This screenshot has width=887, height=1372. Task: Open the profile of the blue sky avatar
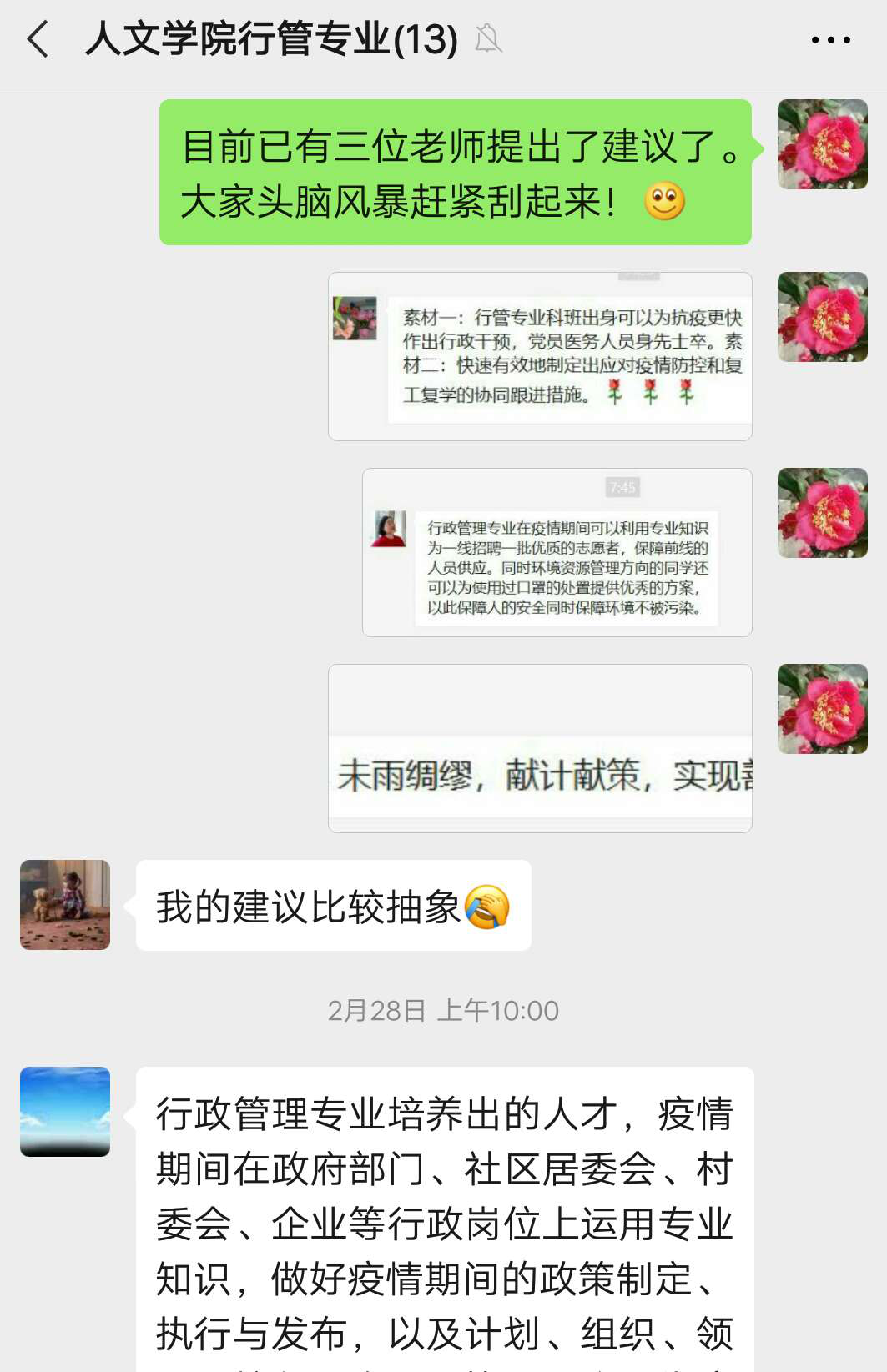point(65,1111)
